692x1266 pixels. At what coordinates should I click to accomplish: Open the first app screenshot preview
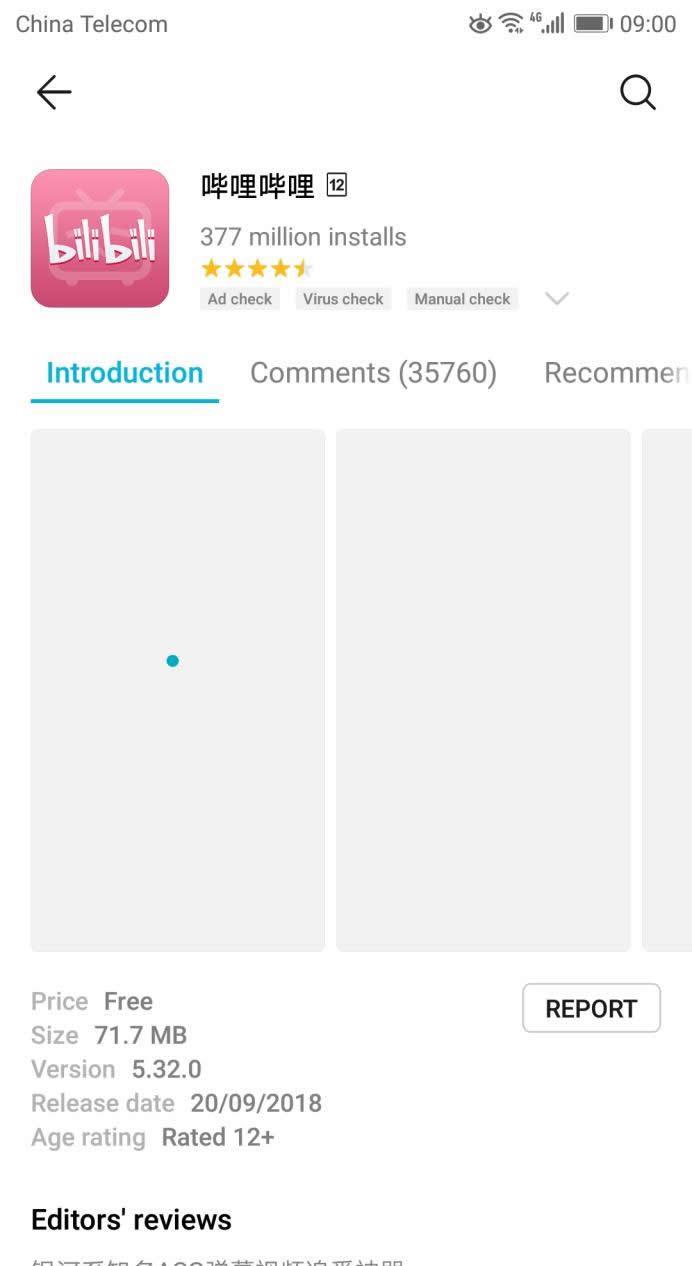pos(178,690)
